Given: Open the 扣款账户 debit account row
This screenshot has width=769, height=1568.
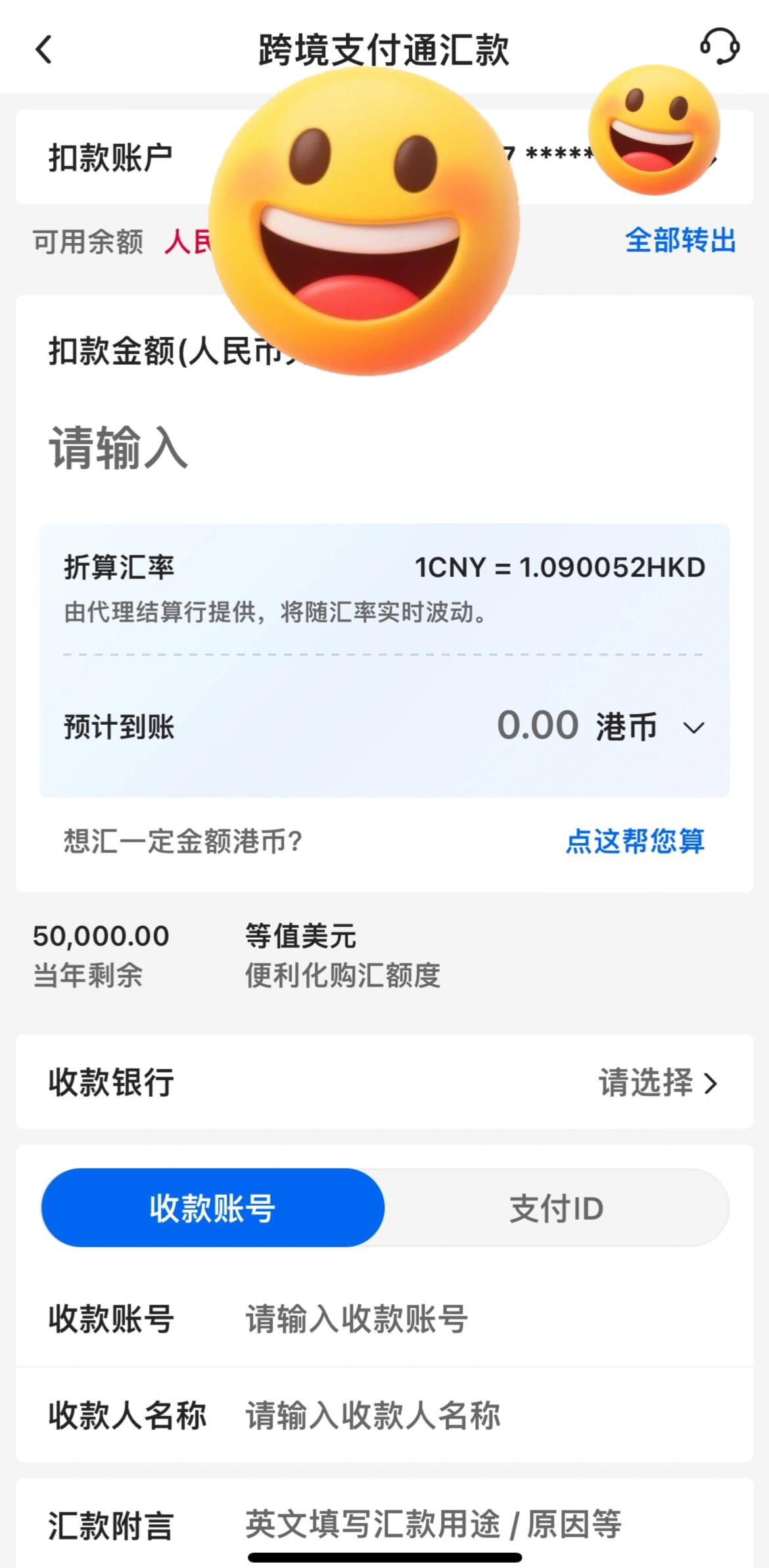Looking at the screenshot, I should pyautogui.click(x=110, y=158).
